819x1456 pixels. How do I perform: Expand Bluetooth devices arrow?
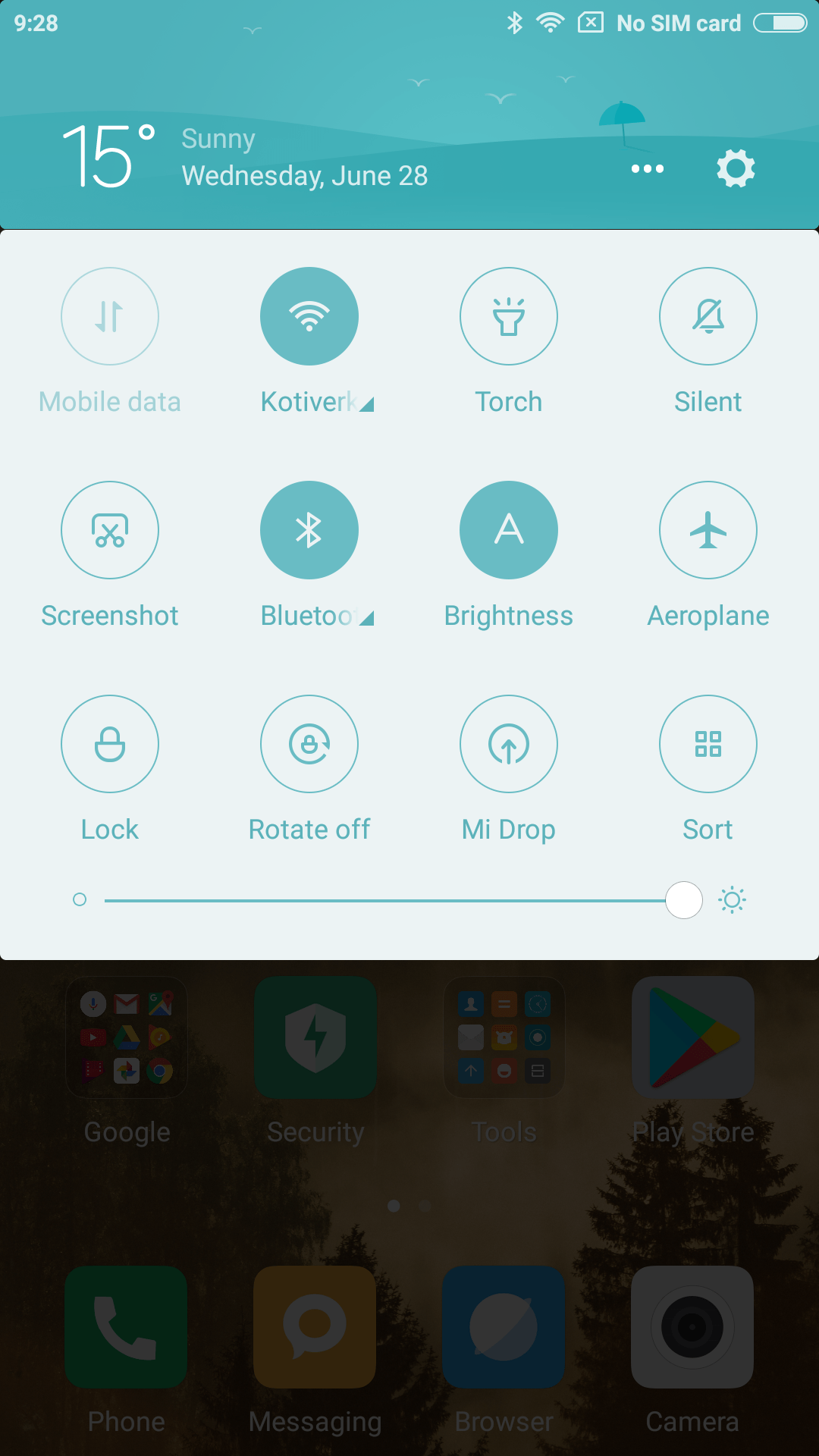(366, 619)
